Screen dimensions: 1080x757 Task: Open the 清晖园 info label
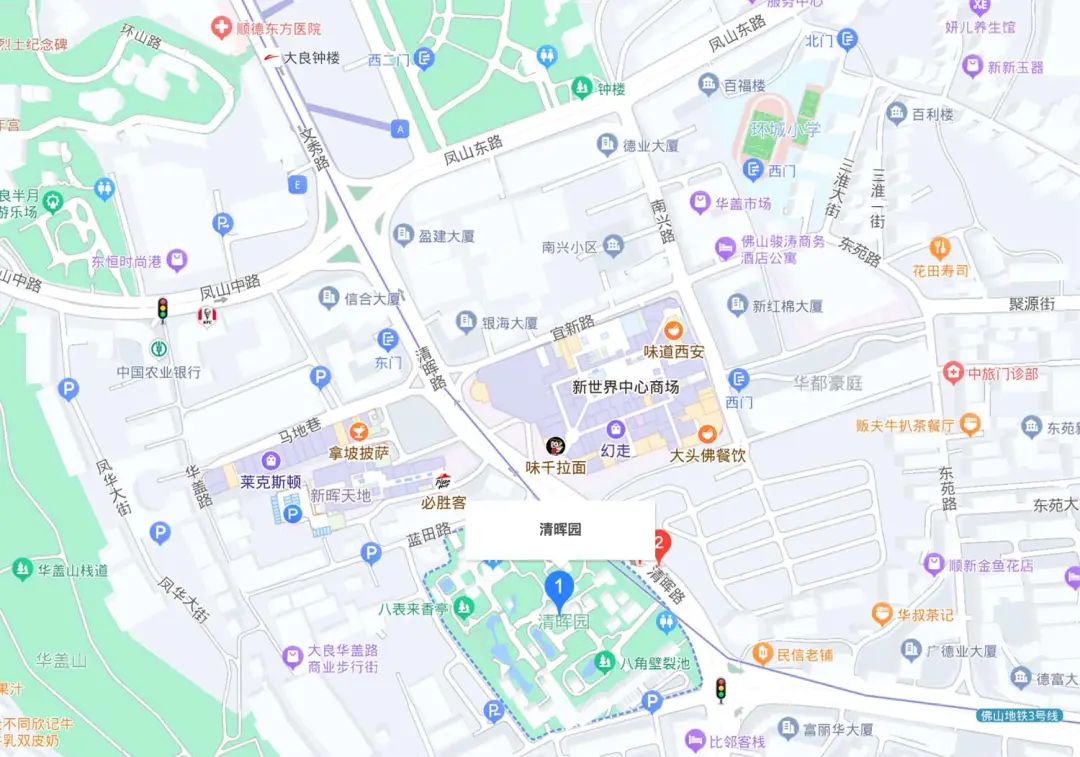click(x=560, y=530)
